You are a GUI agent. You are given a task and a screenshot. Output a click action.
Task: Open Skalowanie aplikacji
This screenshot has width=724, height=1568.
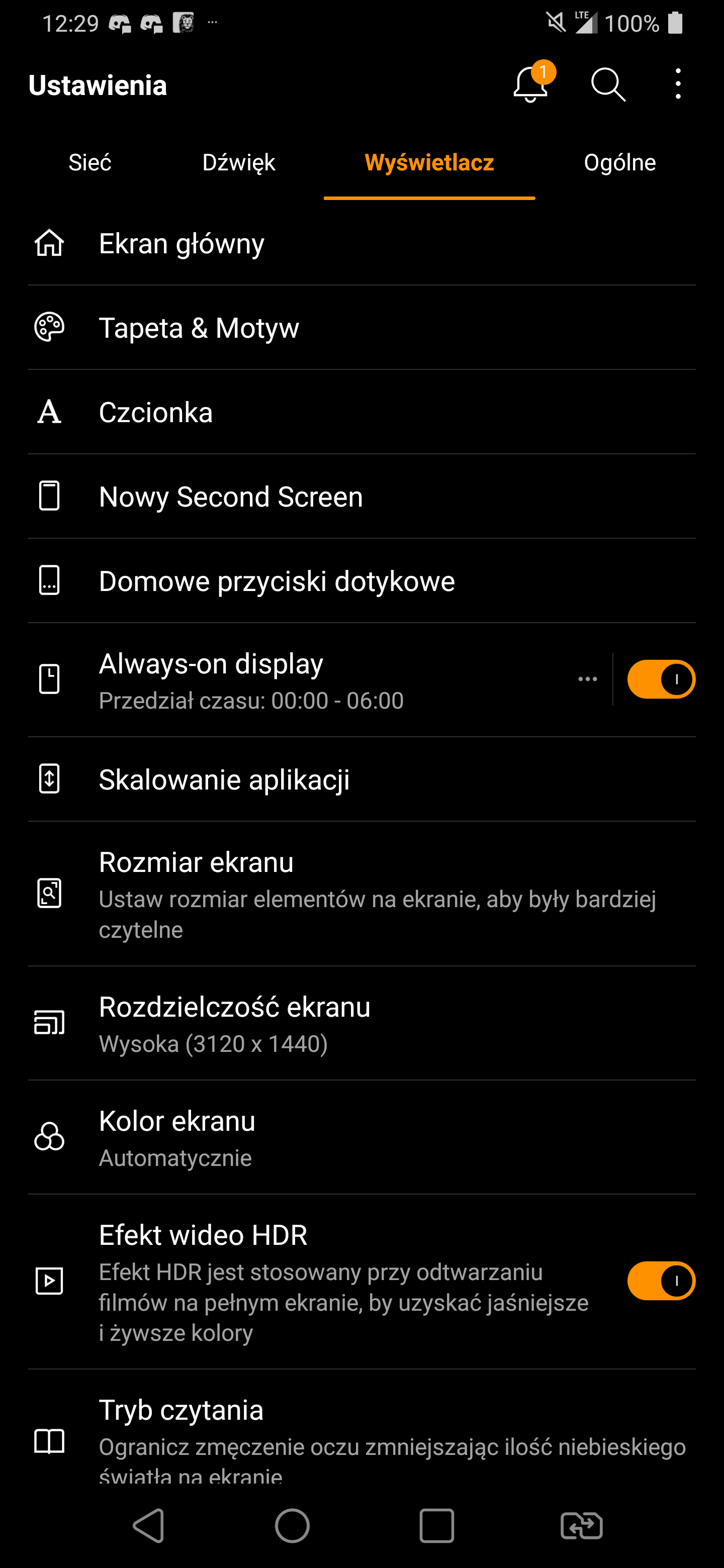coord(361,779)
